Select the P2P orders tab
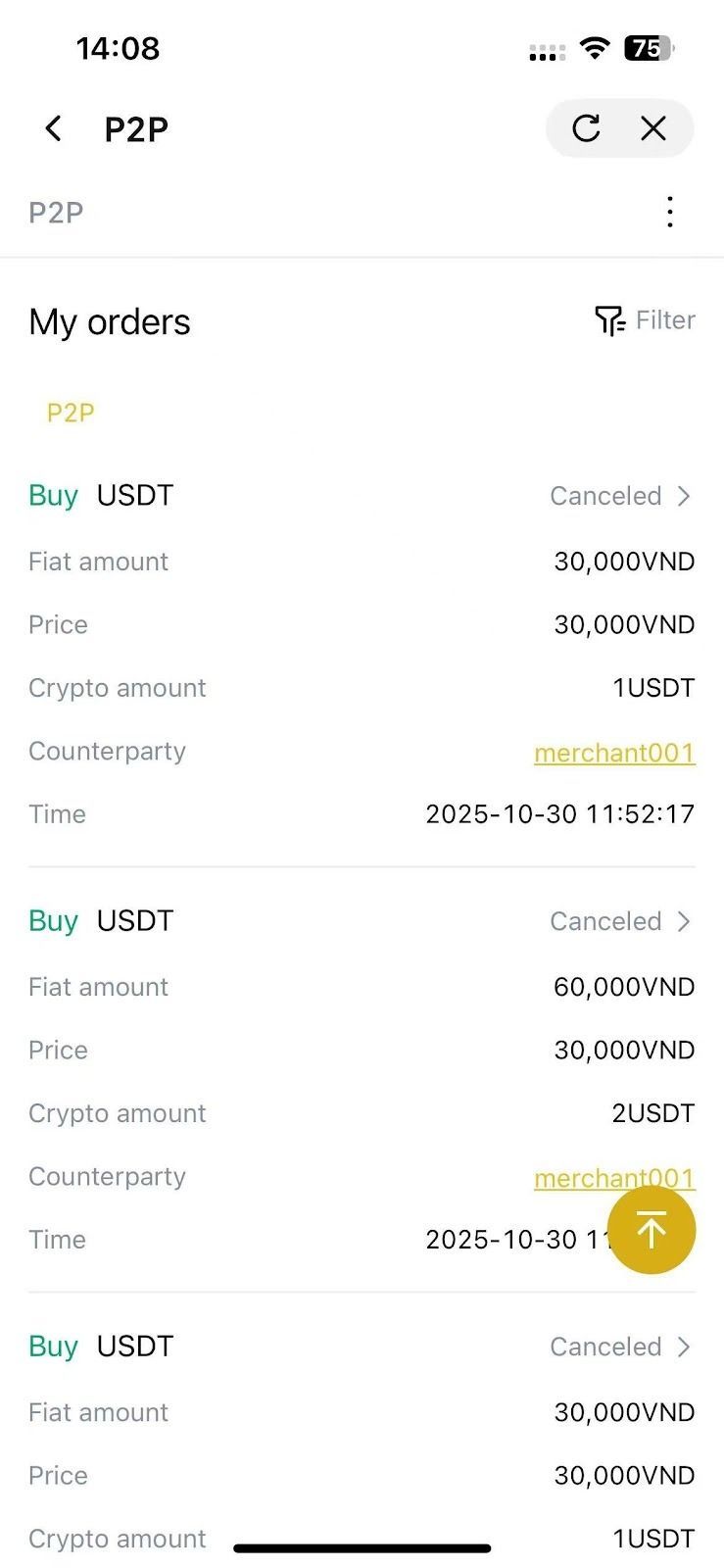Image resolution: width=724 pixels, height=1568 pixels. [71, 413]
